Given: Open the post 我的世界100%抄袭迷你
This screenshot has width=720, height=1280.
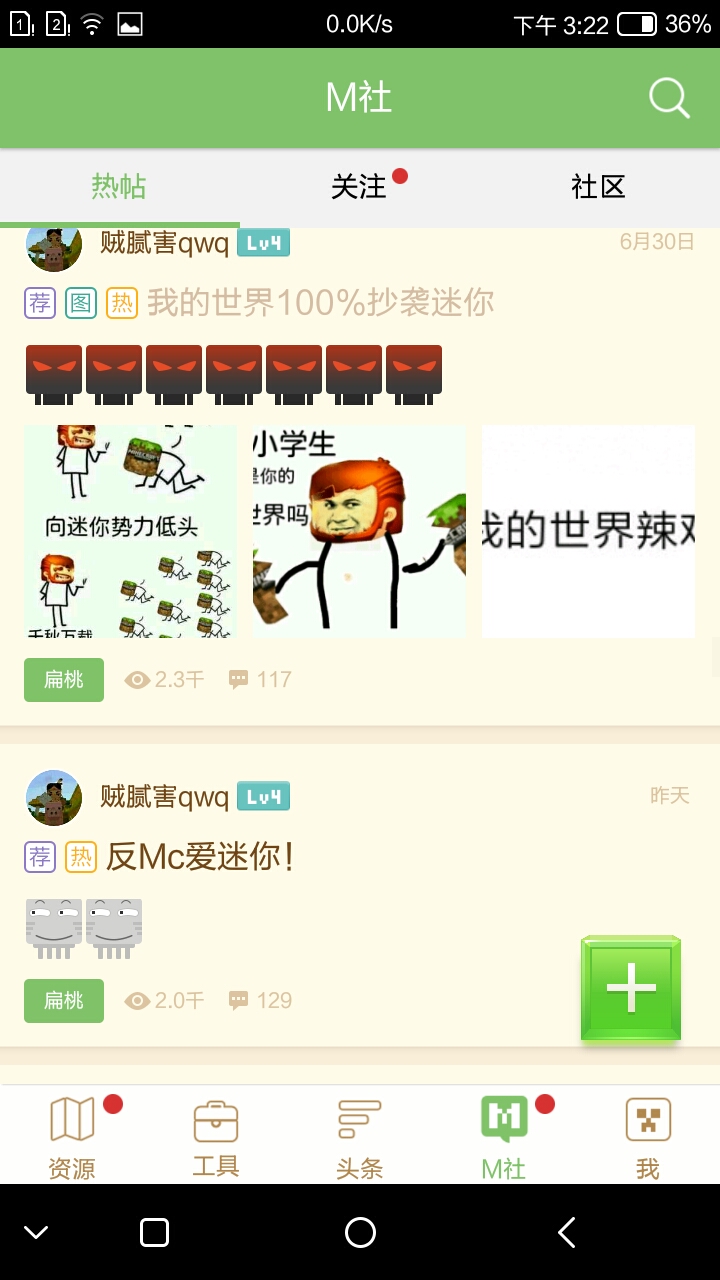Looking at the screenshot, I should point(320,302).
